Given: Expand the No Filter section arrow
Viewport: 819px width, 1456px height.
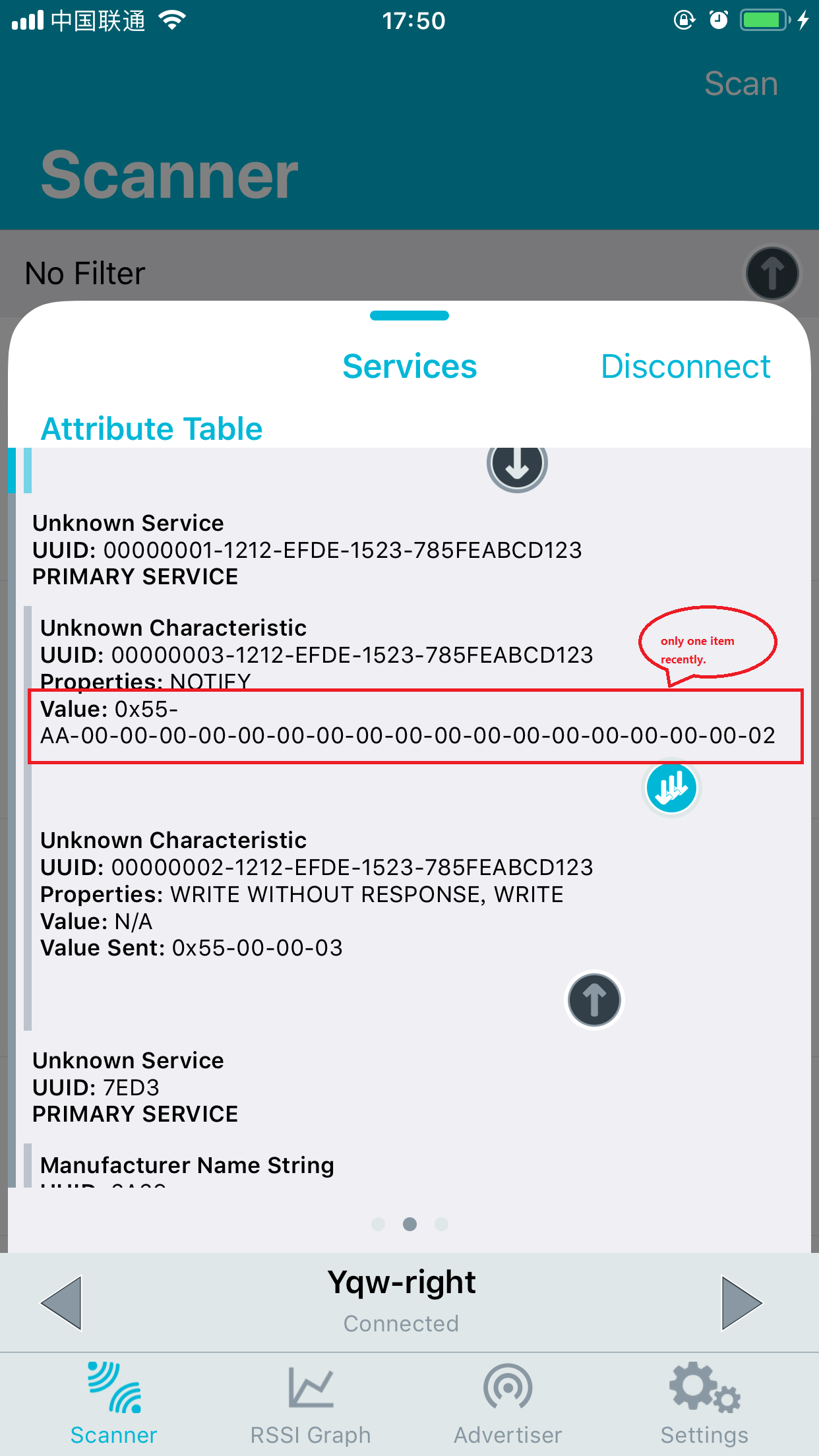Looking at the screenshot, I should [772, 273].
